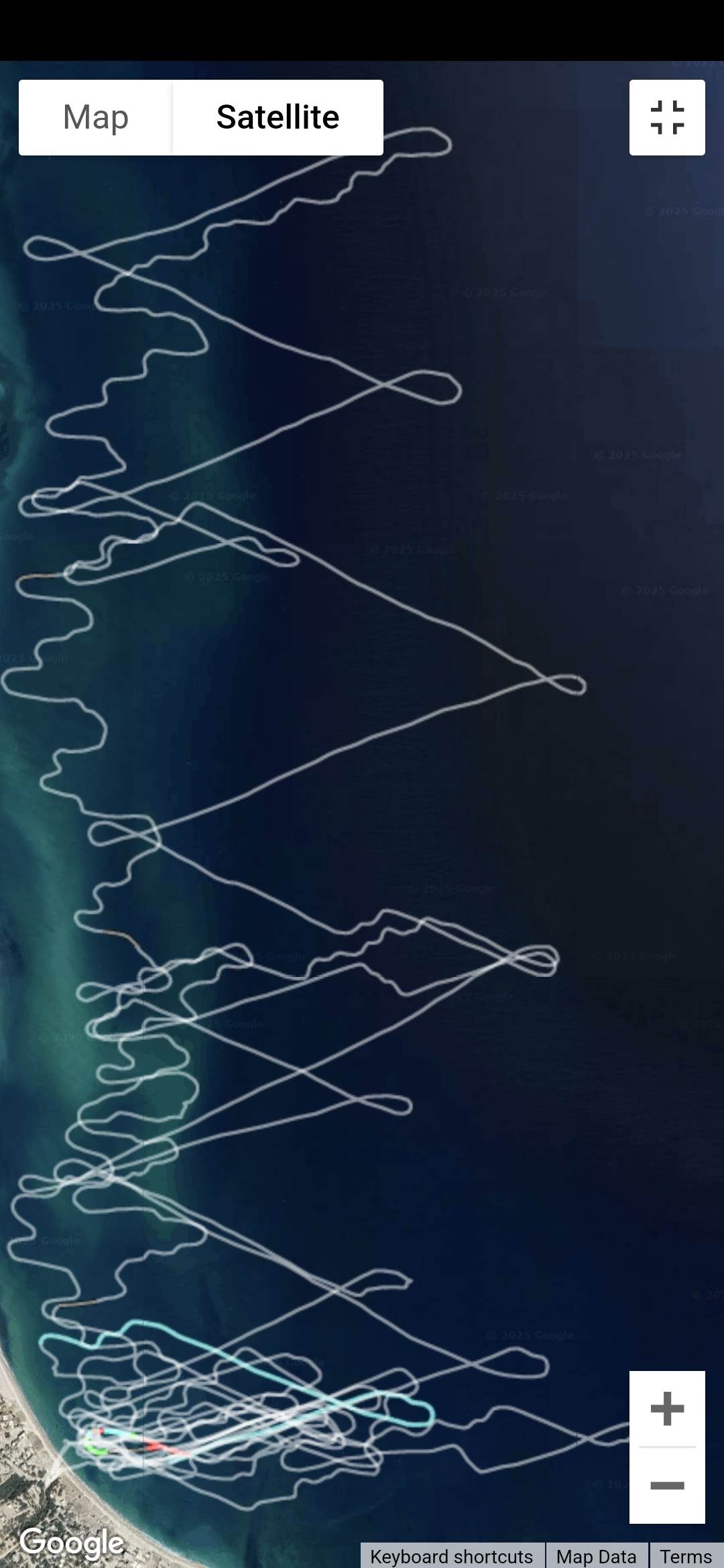The width and height of the screenshot is (724, 1568).
Task: Switch to Map view
Action: tap(95, 118)
